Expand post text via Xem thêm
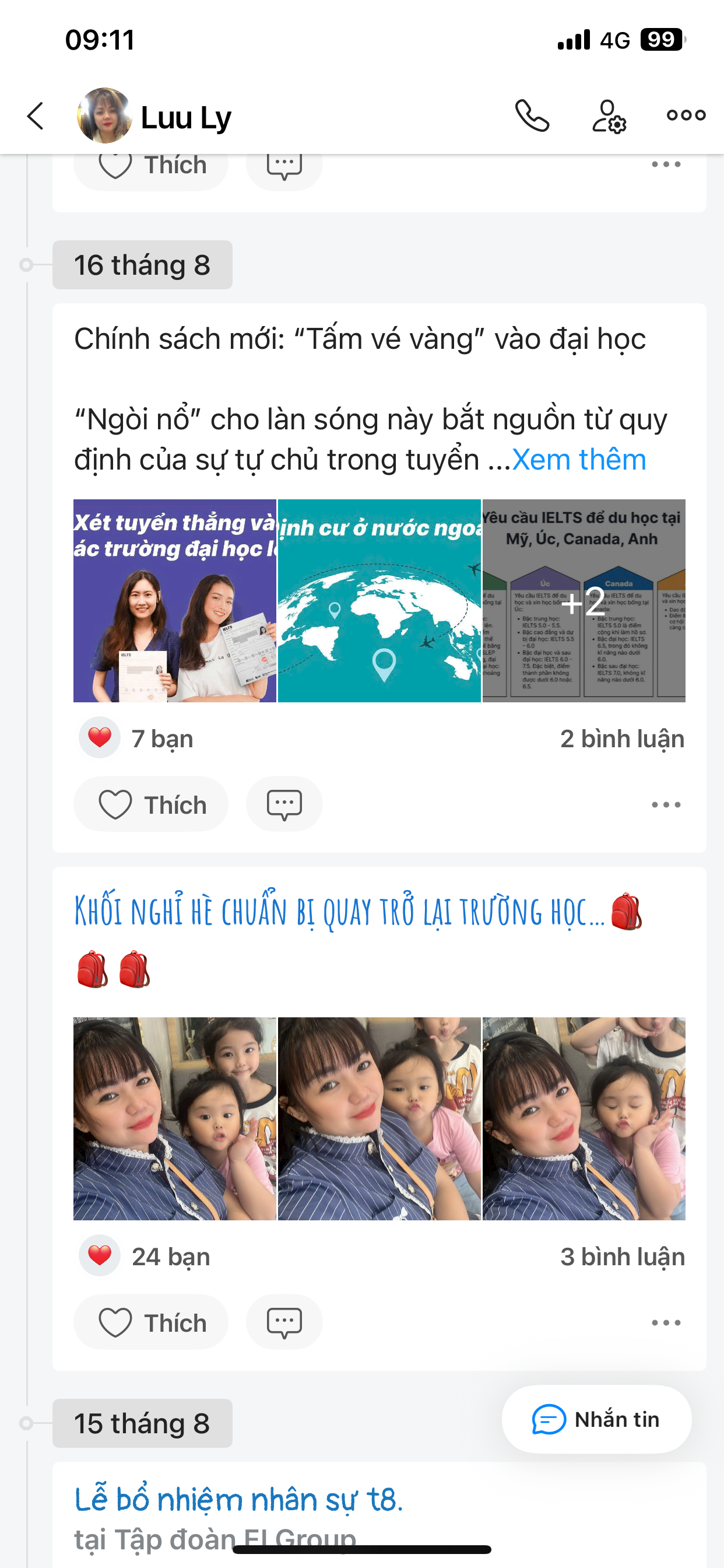 (579, 460)
